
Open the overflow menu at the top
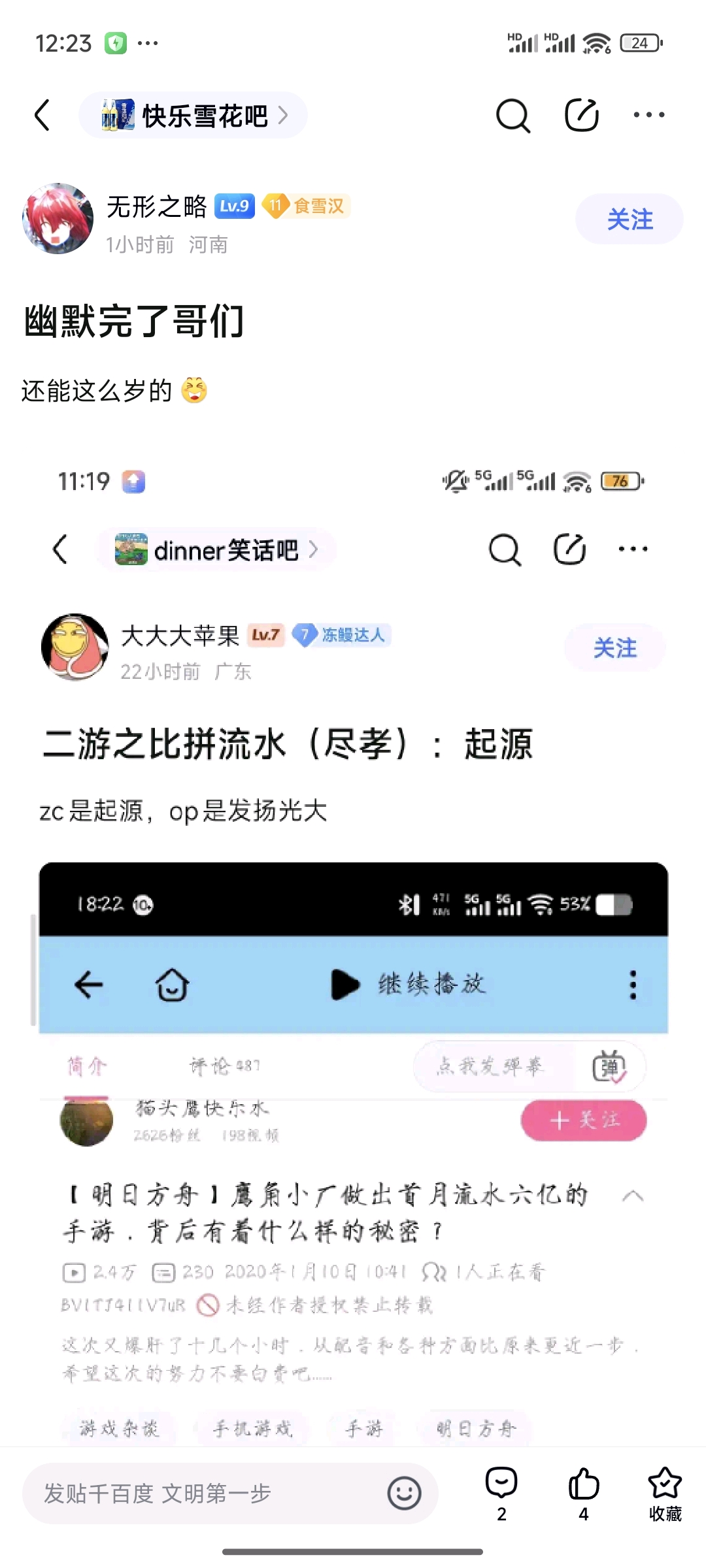(x=648, y=116)
